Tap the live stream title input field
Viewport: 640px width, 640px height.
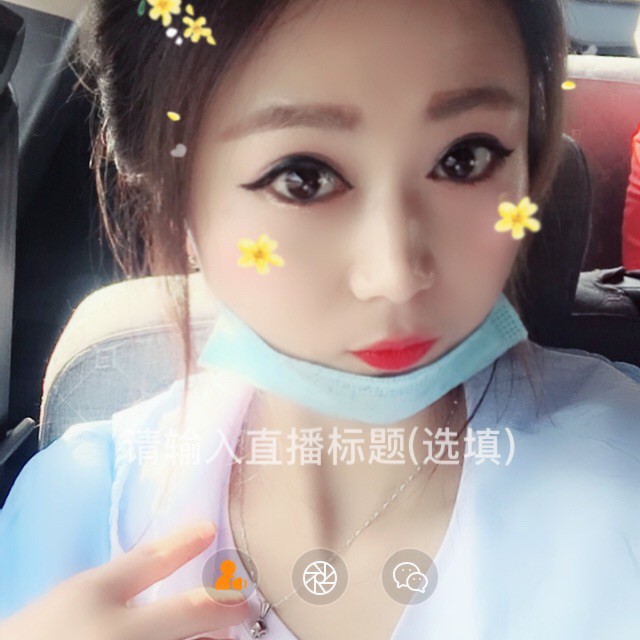[318, 449]
